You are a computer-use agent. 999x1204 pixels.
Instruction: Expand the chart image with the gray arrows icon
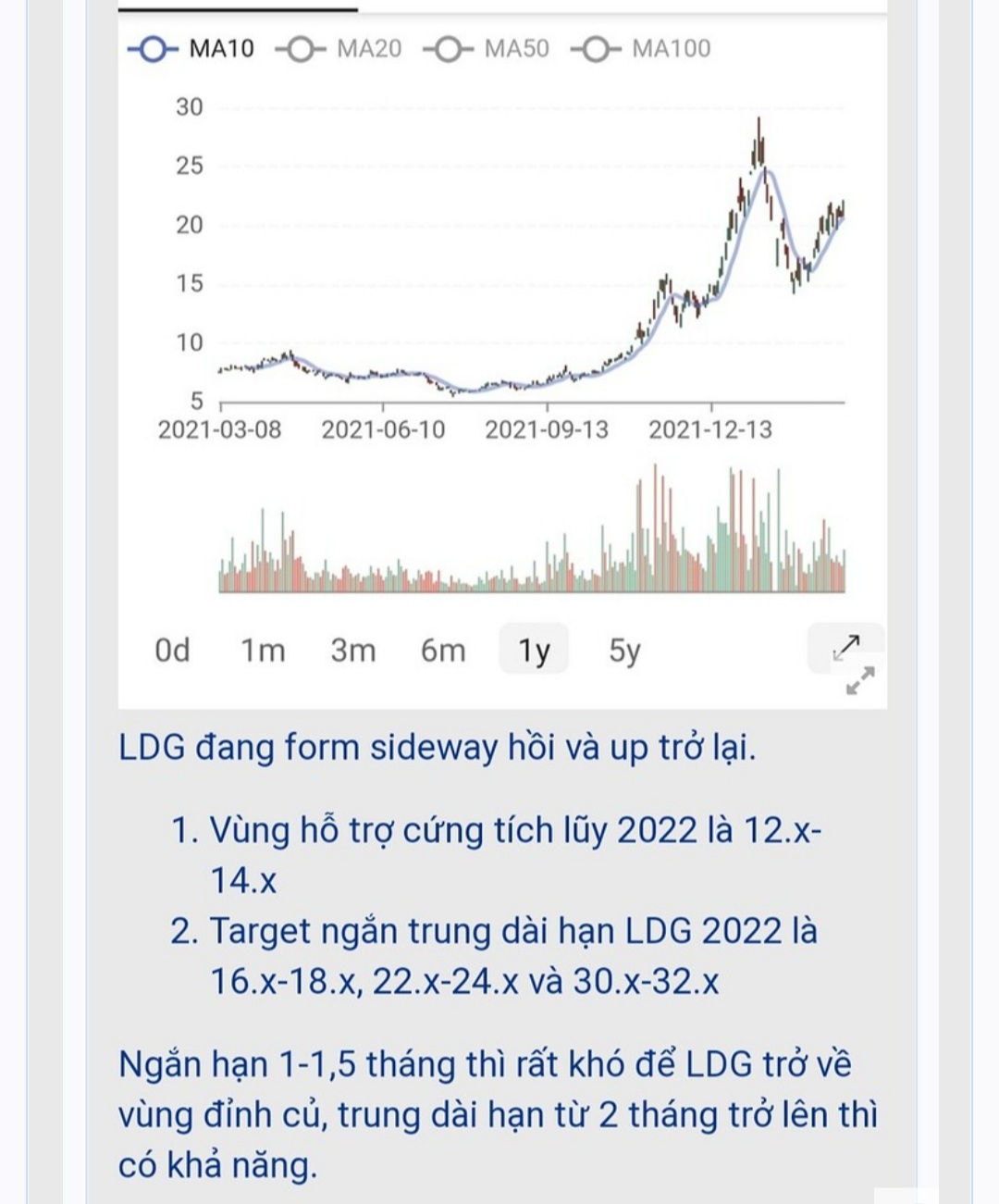click(x=860, y=680)
